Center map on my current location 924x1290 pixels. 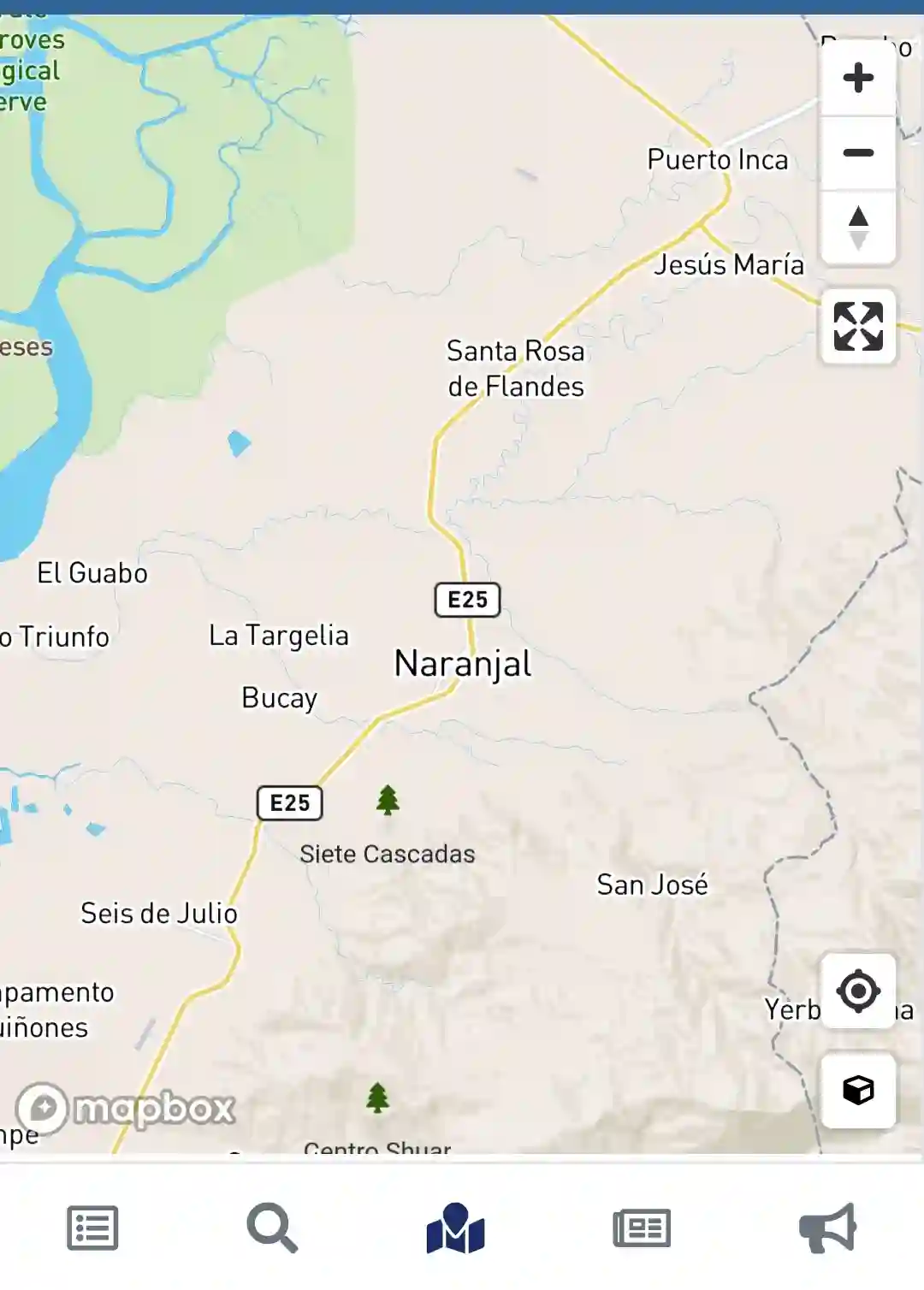tap(858, 991)
